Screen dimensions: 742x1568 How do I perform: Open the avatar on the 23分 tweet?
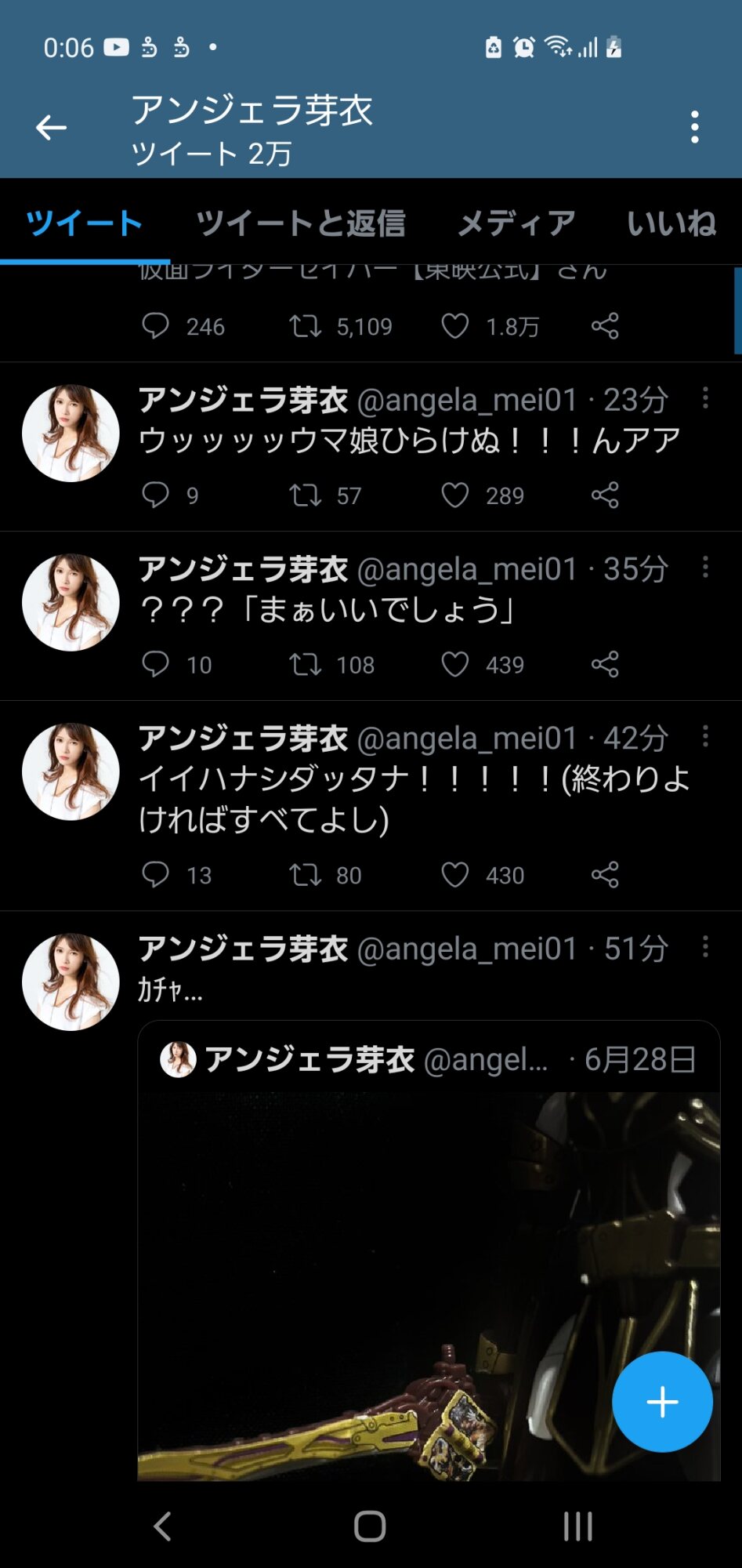(x=71, y=433)
